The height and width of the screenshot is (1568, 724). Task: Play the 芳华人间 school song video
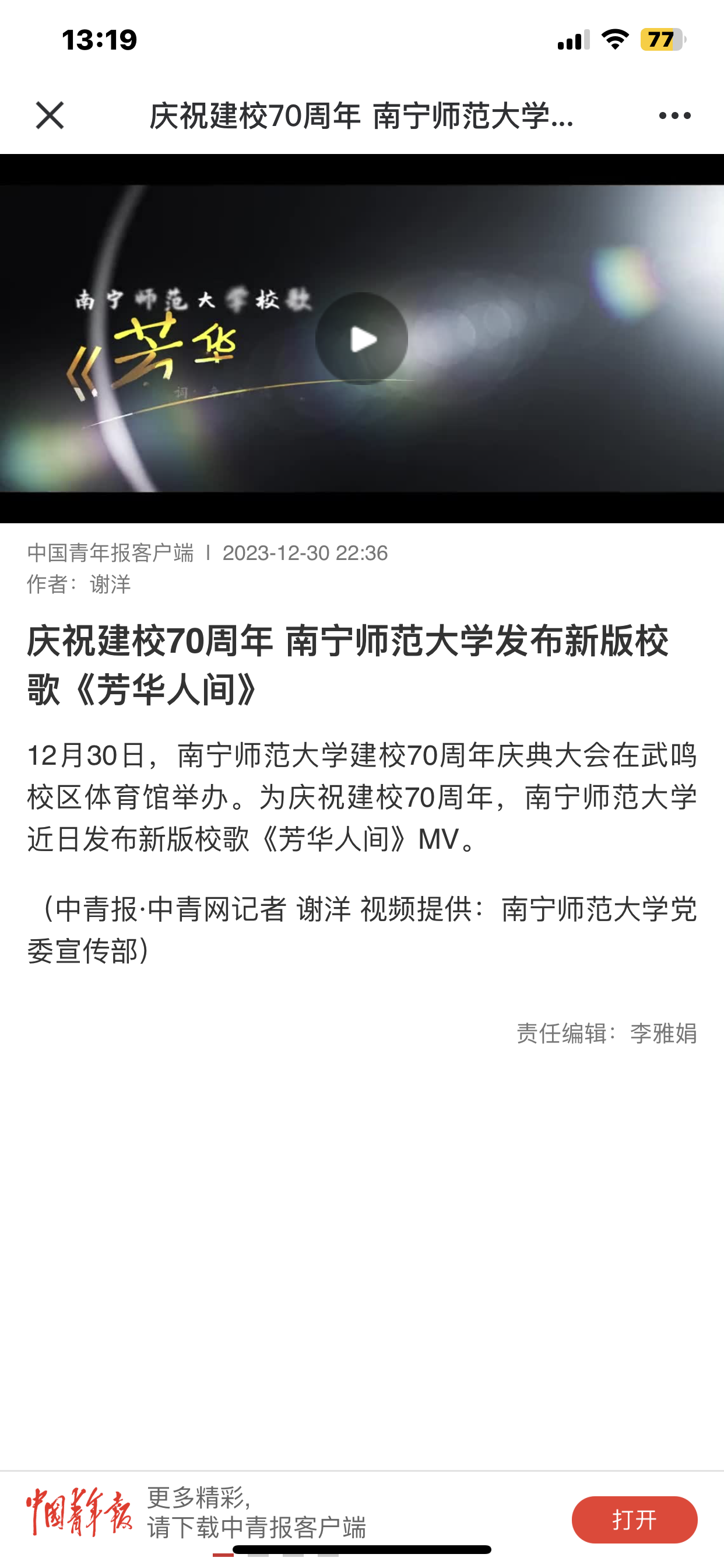tap(361, 338)
